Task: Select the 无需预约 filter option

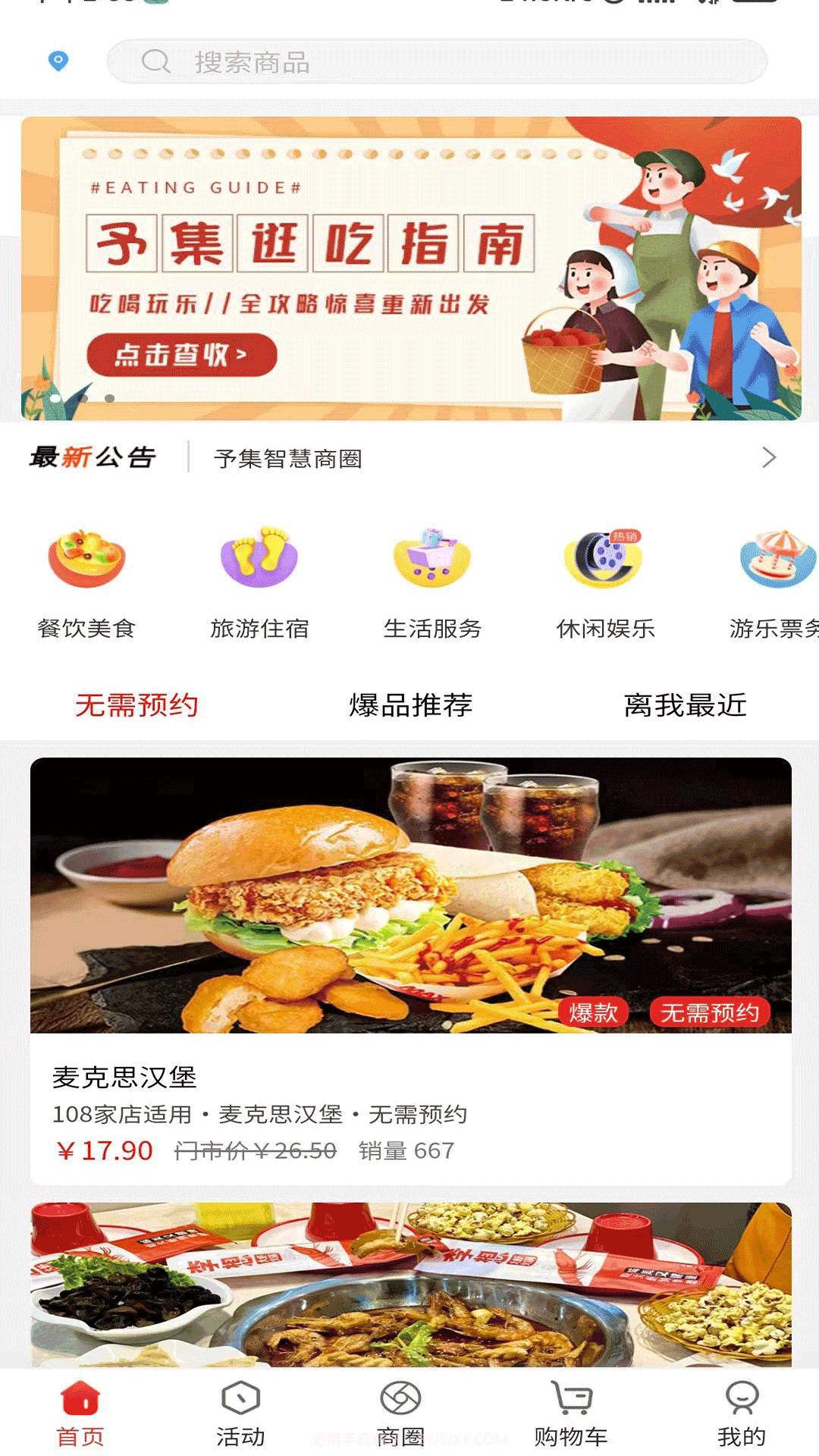Action: [138, 705]
